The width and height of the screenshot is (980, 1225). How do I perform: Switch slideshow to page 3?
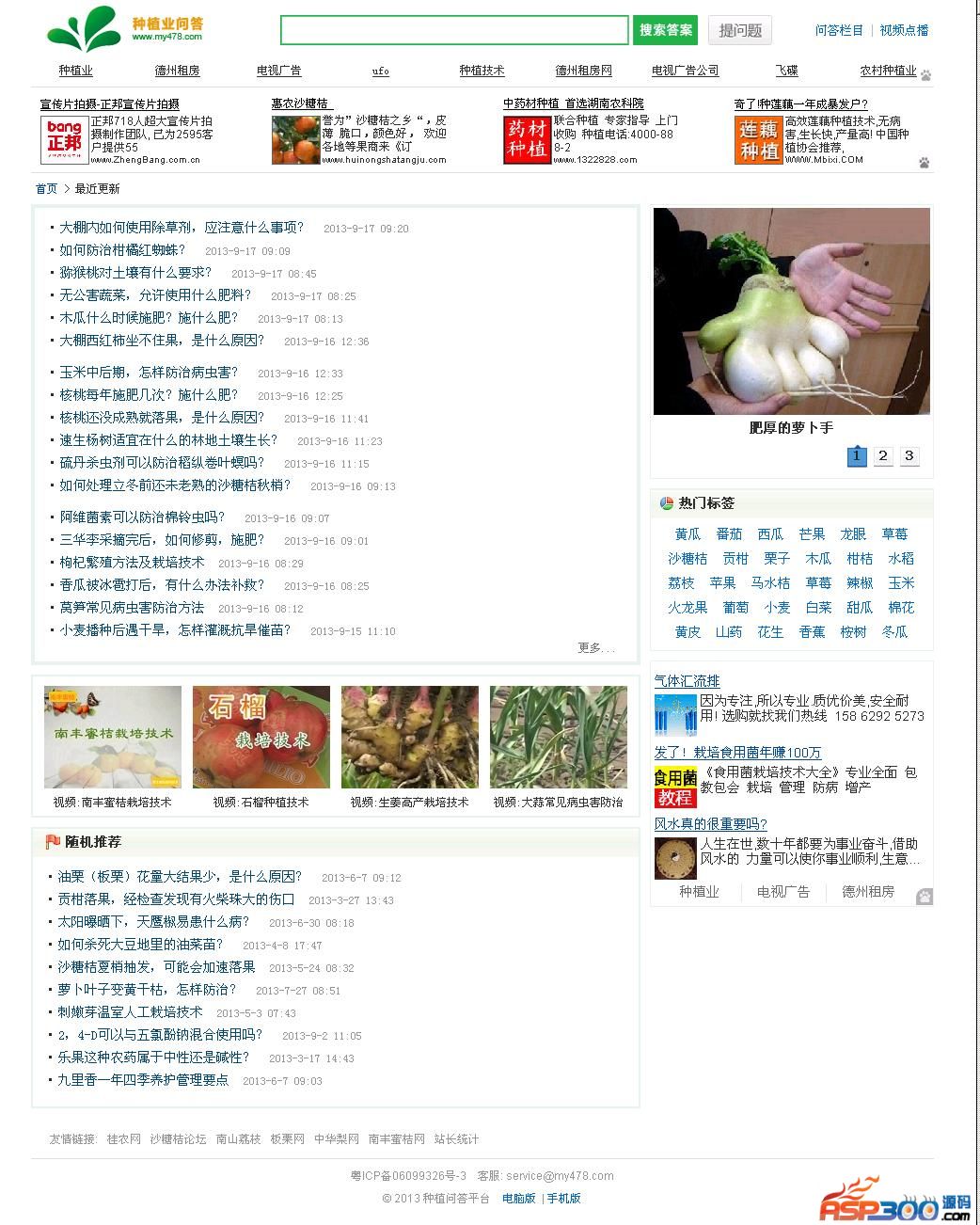pos(909,456)
